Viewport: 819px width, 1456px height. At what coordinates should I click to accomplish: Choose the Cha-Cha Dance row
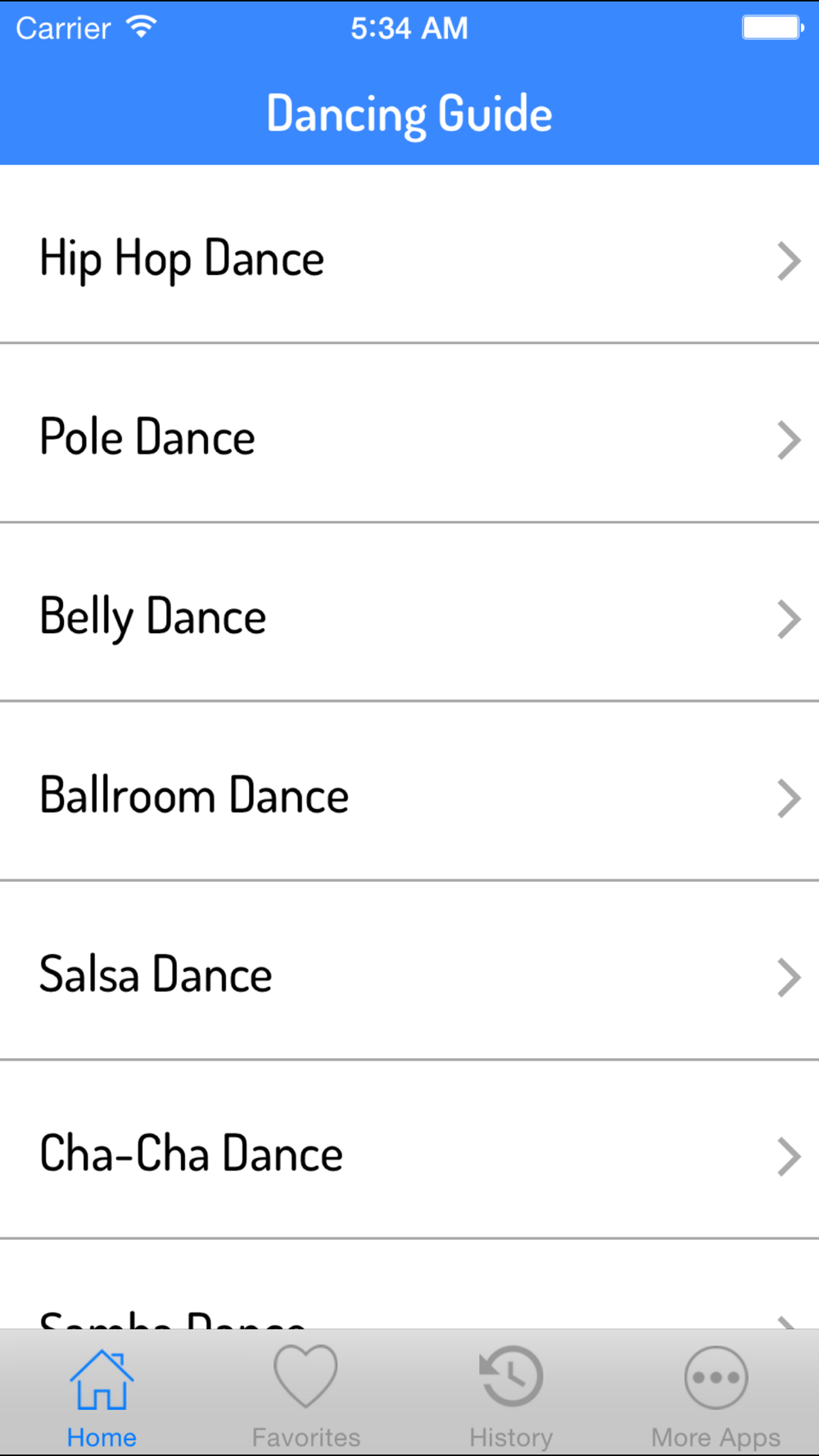point(409,1150)
